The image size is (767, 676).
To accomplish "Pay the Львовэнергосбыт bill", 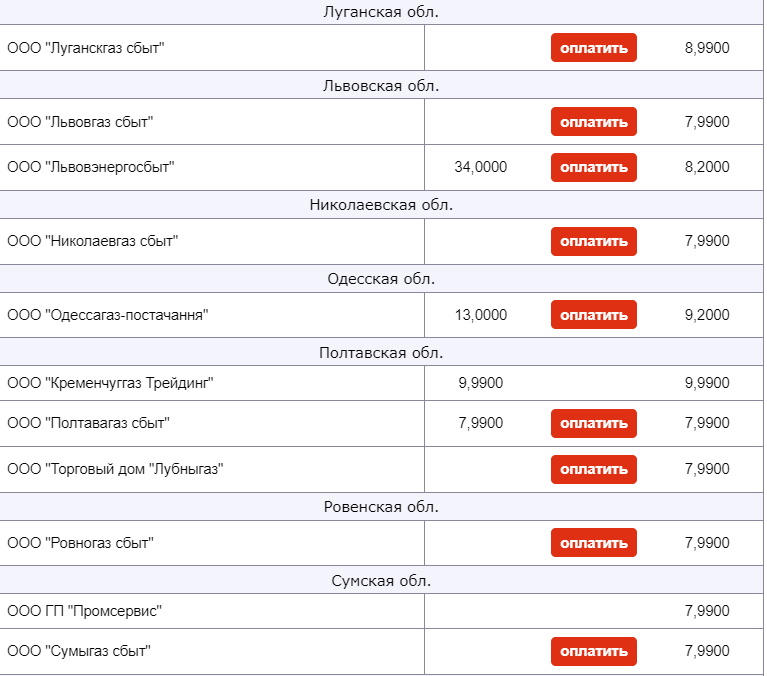I will pos(593,167).
